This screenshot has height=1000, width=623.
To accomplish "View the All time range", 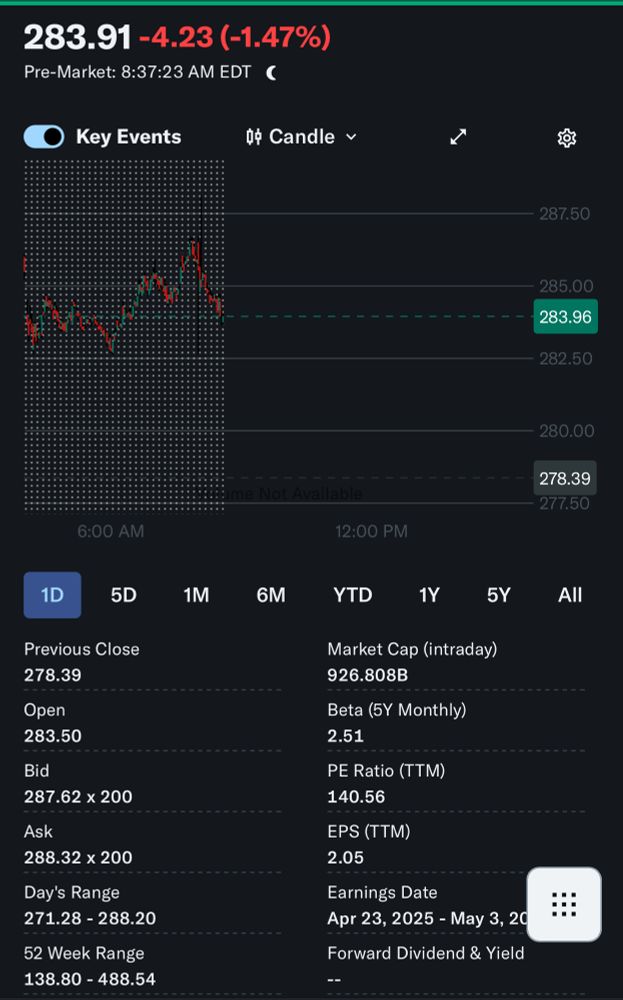I will [x=570, y=595].
